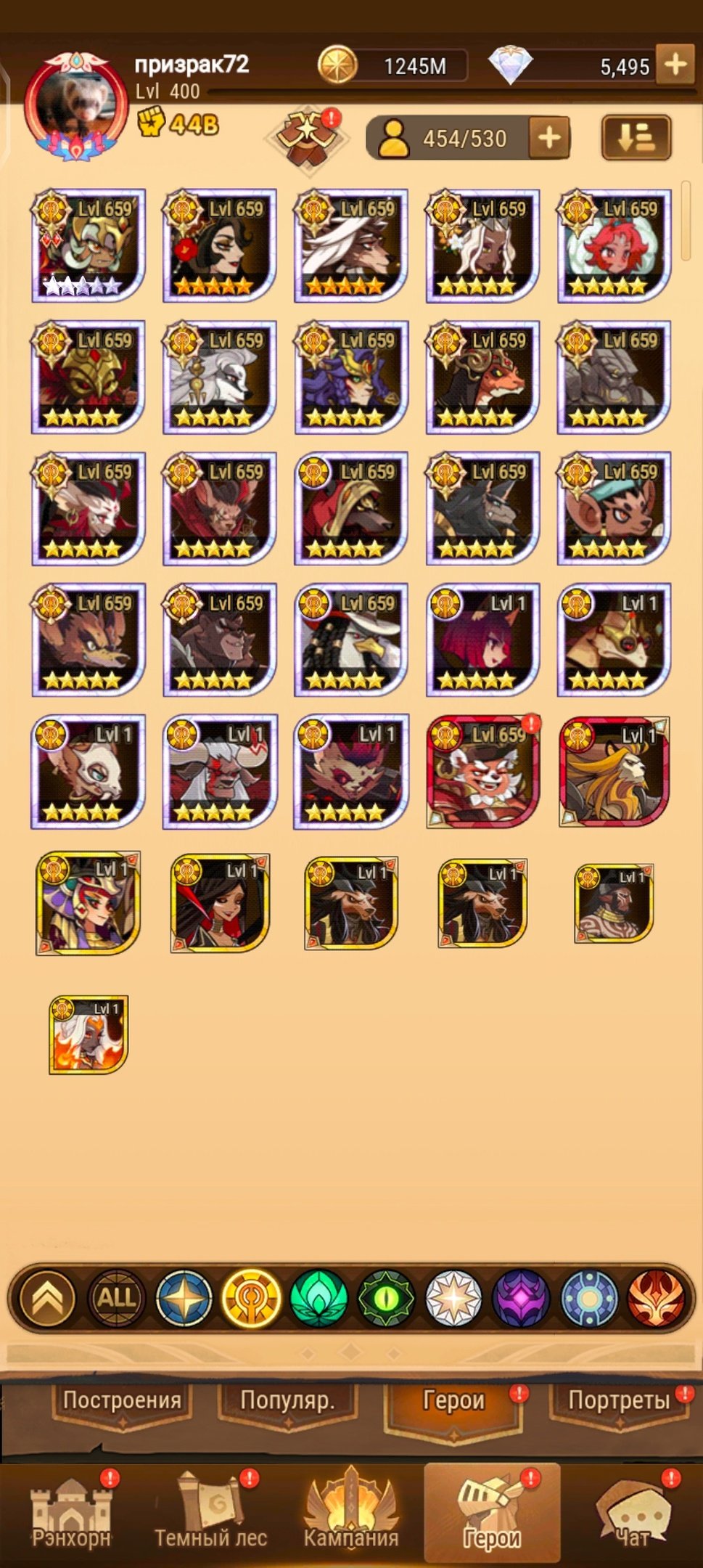
Task: Expand hero slots with the 454/530 plus button
Action: pyautogui.click(x=549, y=138)
